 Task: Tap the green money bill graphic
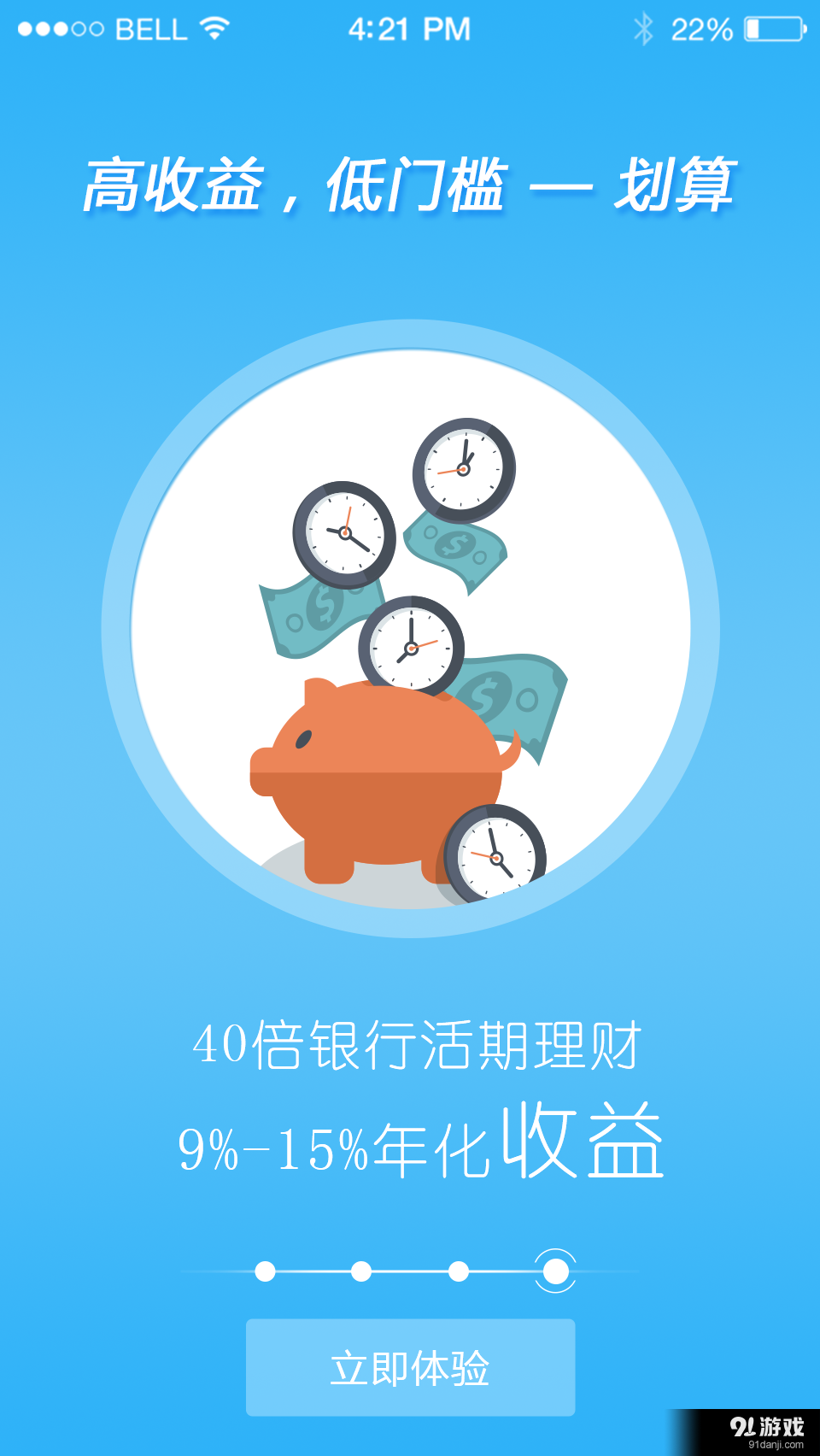[x=316, y=615]
